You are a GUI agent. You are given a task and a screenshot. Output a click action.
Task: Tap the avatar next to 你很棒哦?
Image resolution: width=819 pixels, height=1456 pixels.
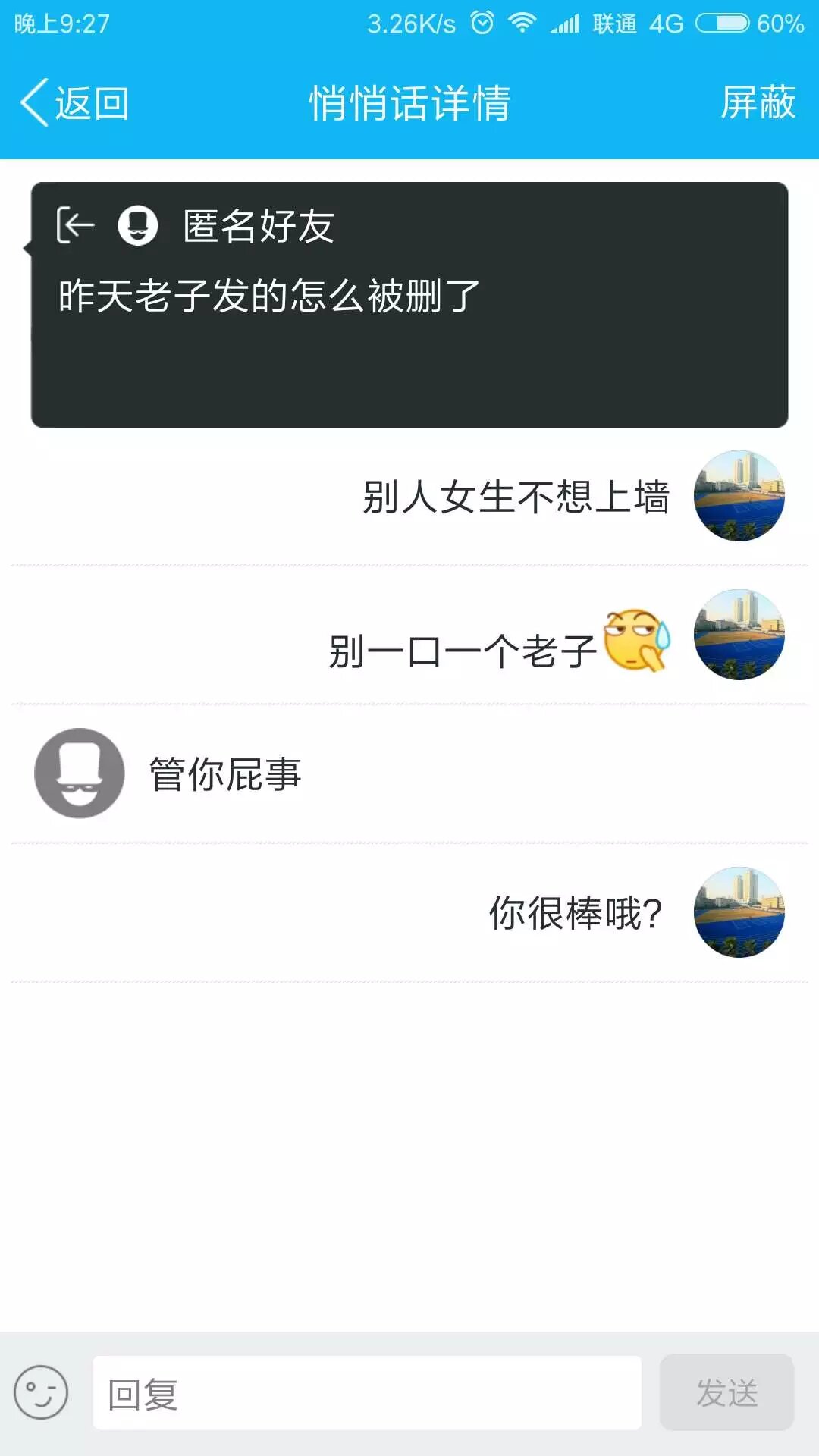[x=739, y=912]
